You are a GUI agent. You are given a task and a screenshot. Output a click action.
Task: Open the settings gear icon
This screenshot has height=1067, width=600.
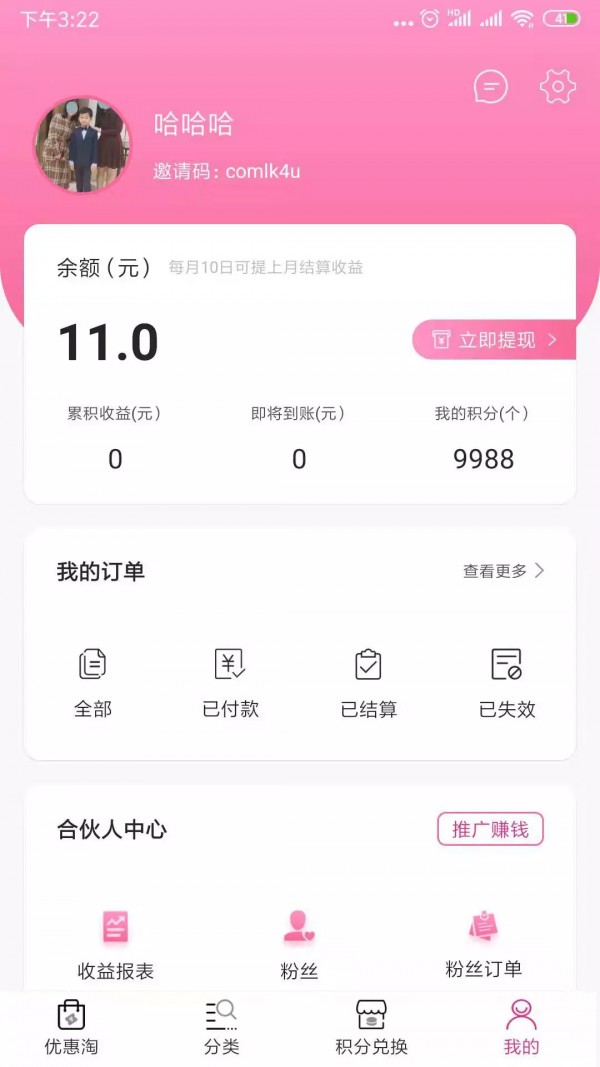(558, 86)
